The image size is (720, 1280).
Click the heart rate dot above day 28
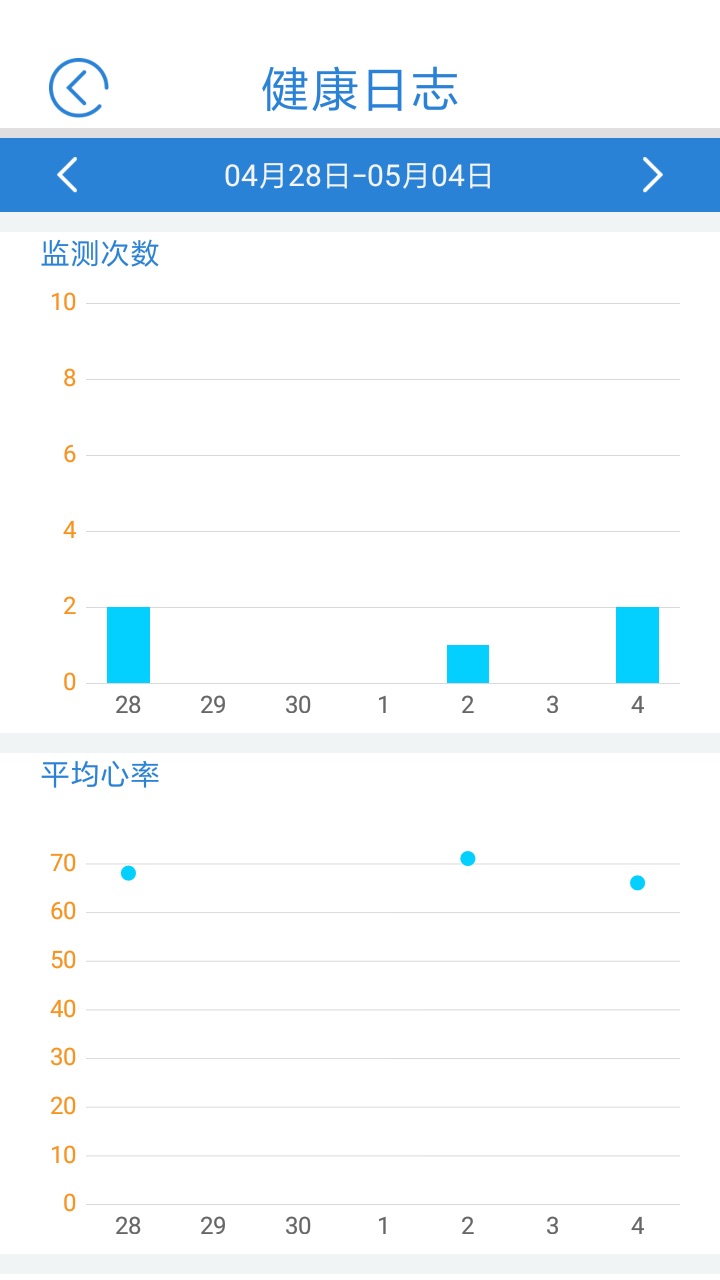128,872
